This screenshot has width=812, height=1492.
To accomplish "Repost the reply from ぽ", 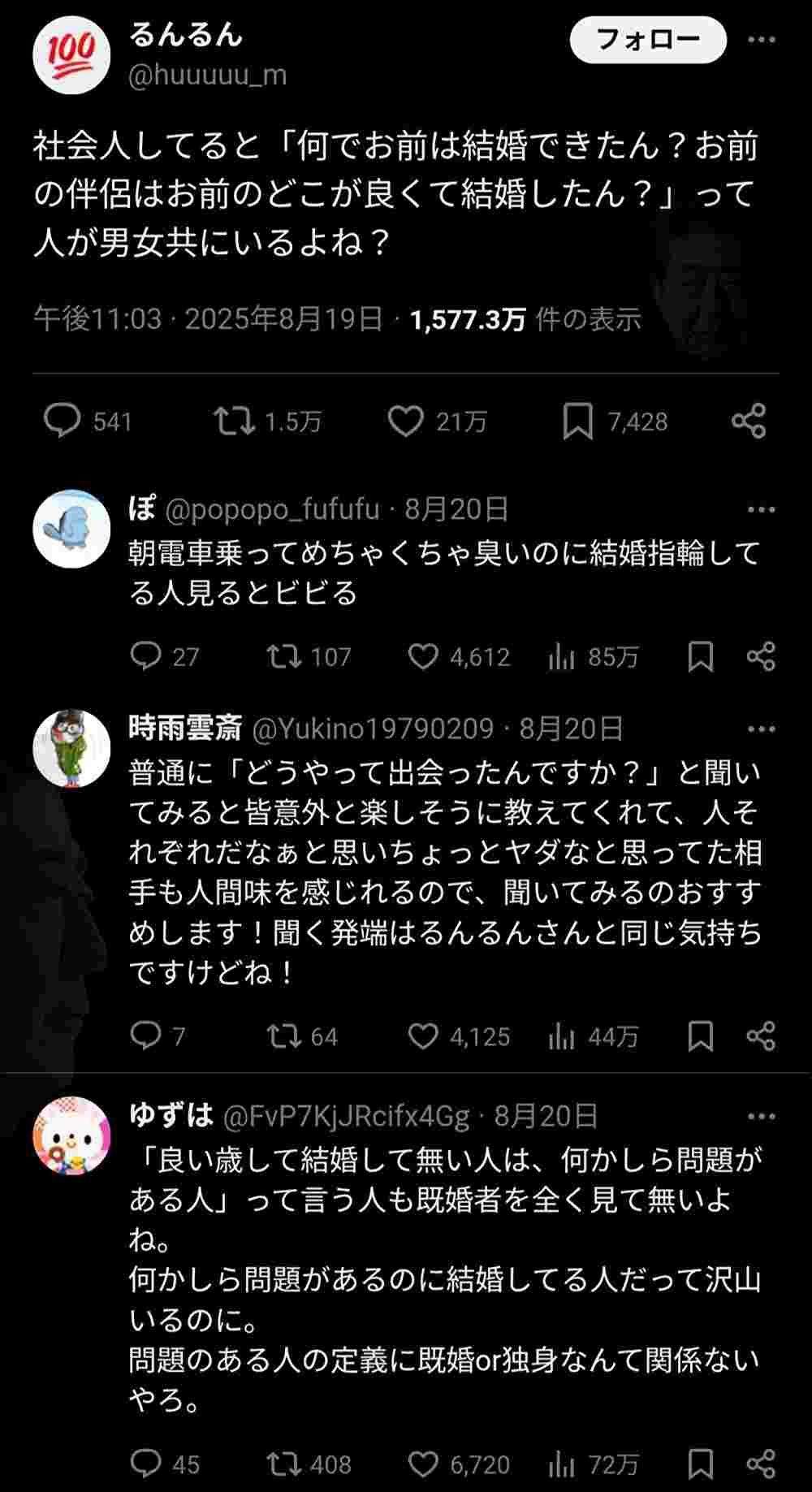I will tap(284, 656).
